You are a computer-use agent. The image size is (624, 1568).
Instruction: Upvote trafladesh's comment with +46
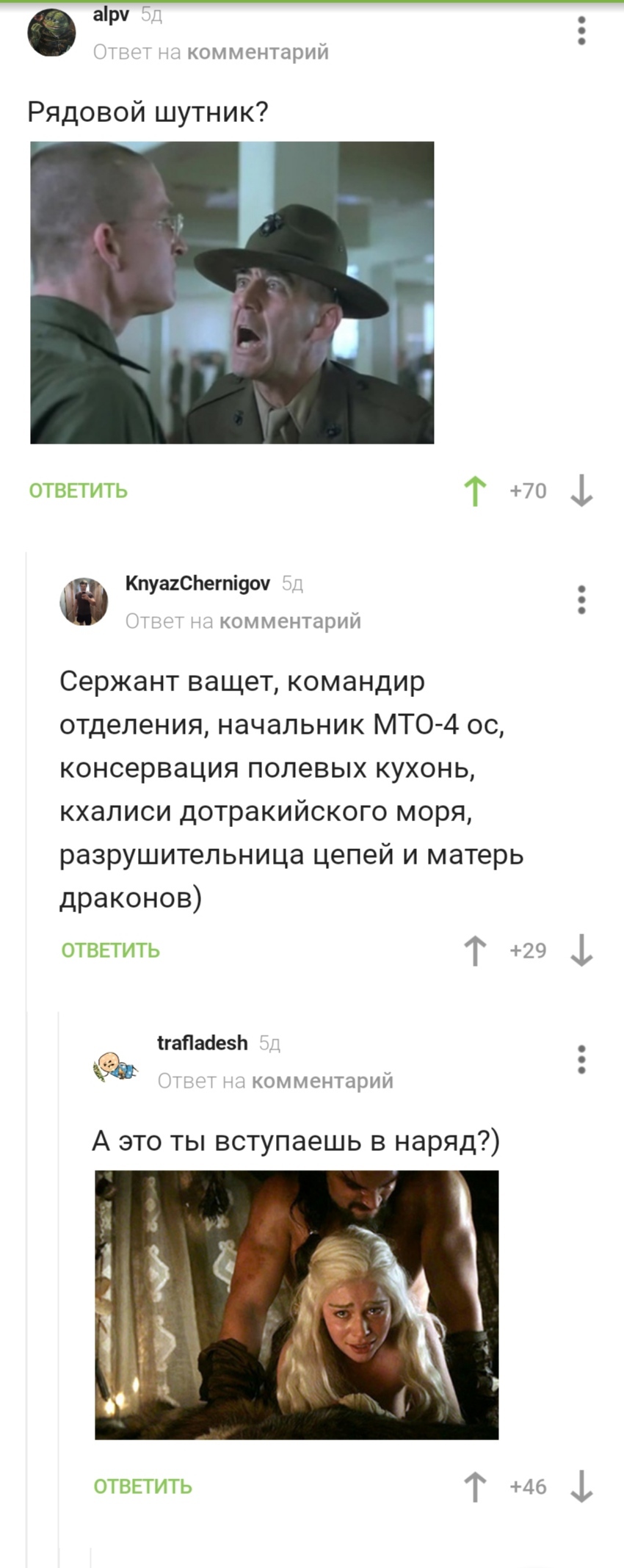point(476,1486)
